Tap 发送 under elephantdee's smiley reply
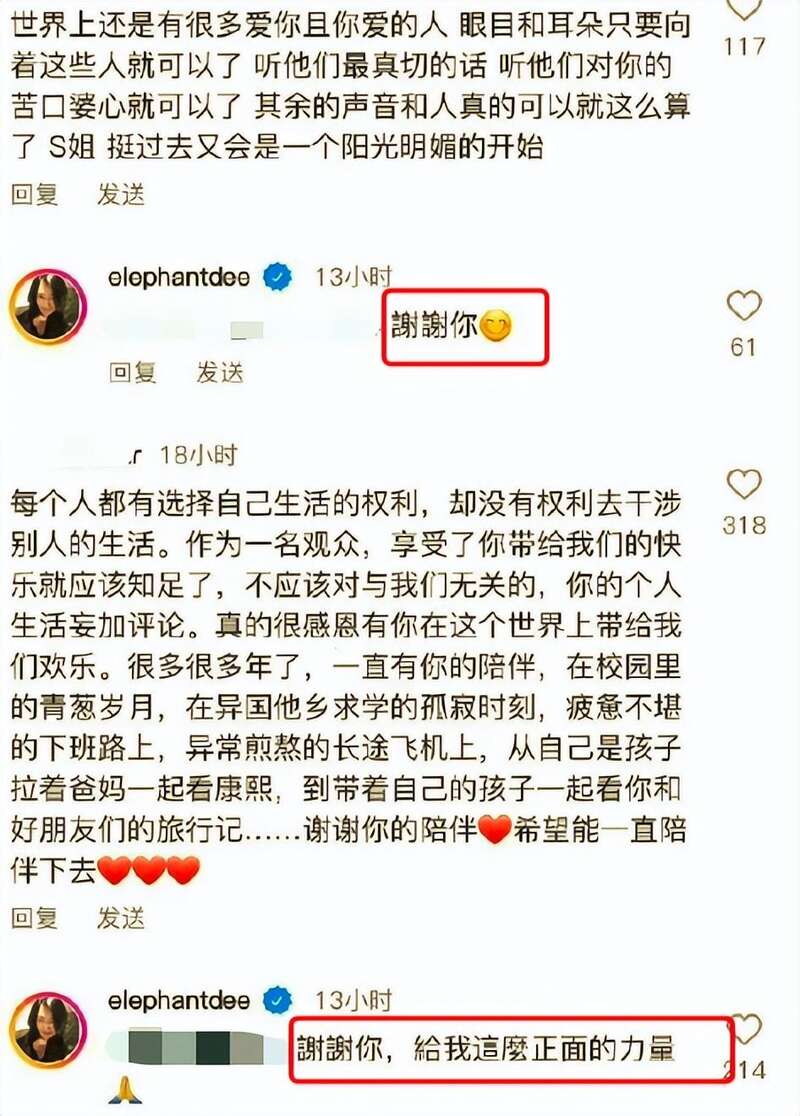 (219, 372)
